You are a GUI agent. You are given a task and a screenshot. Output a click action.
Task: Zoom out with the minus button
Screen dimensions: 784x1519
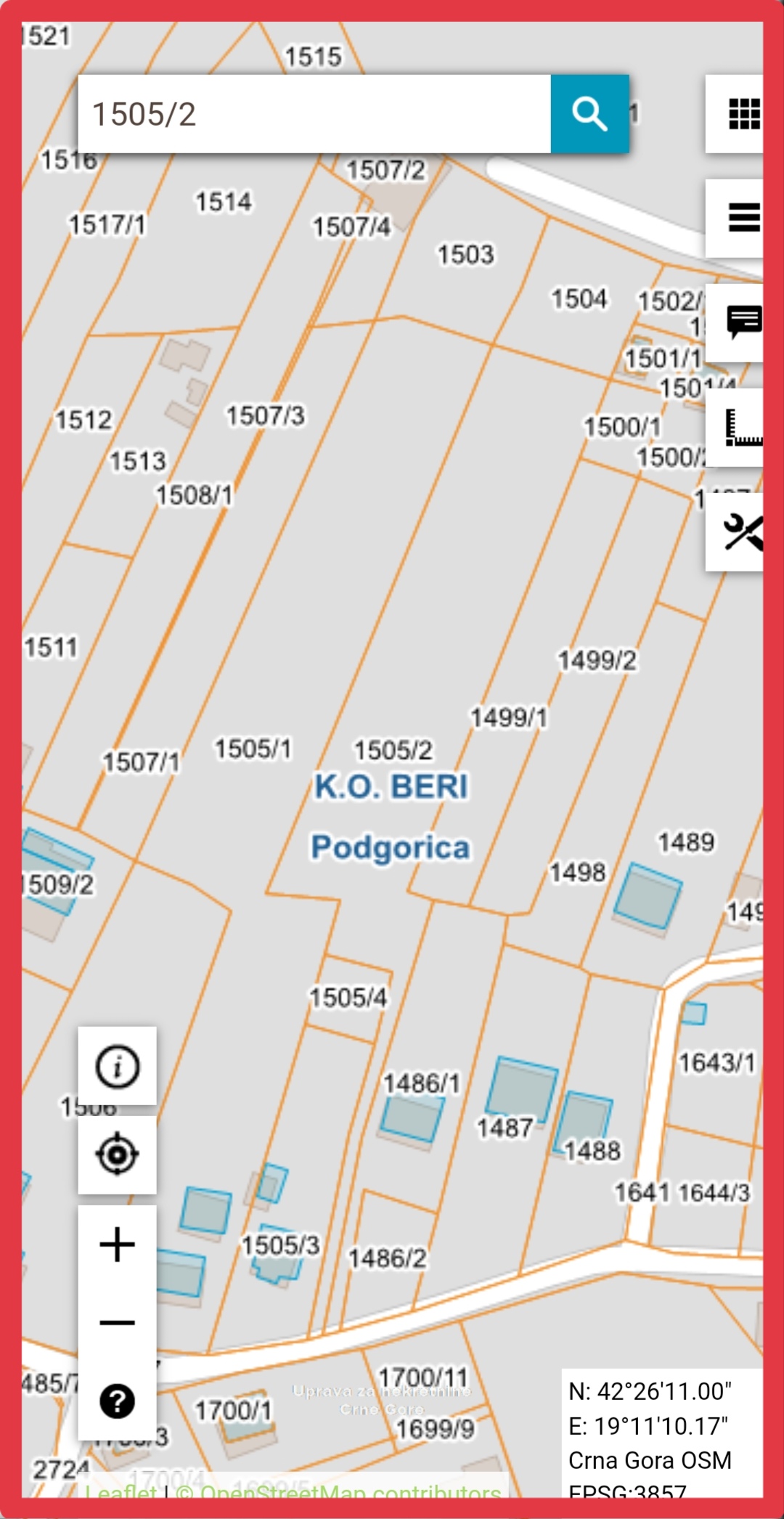click(117, 1322)
